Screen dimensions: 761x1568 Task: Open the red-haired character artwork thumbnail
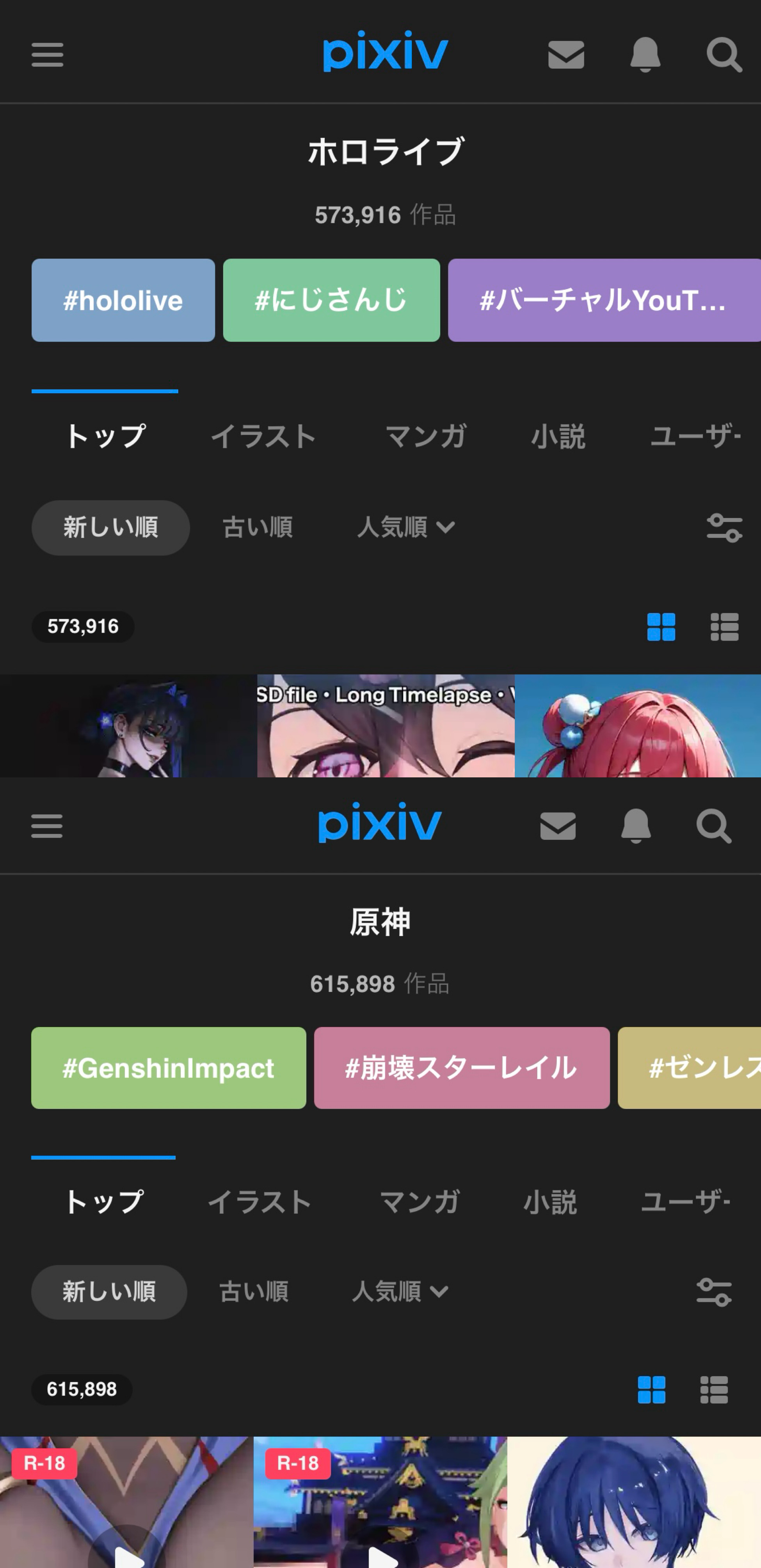click(x=637, y=725)
